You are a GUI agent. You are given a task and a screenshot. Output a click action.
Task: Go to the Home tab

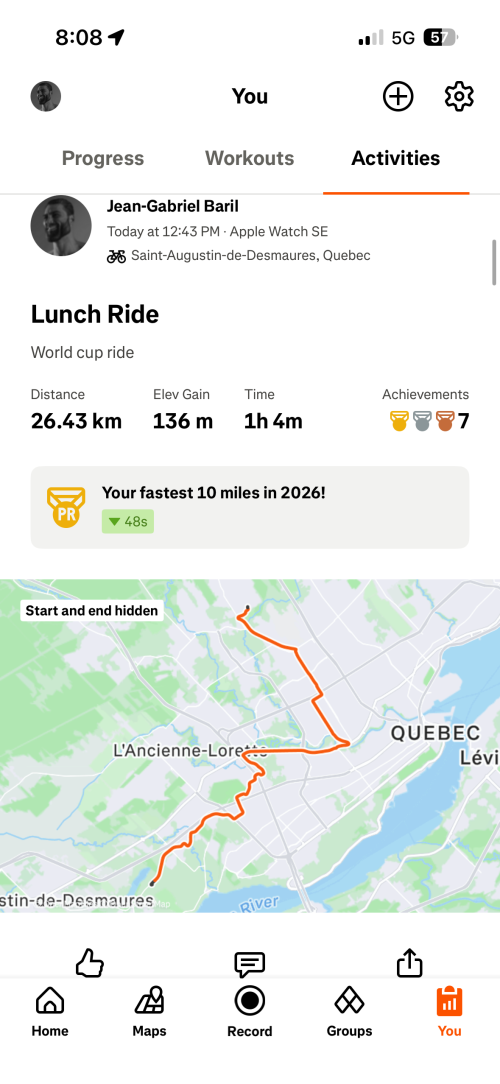[x=50, y=1012]
